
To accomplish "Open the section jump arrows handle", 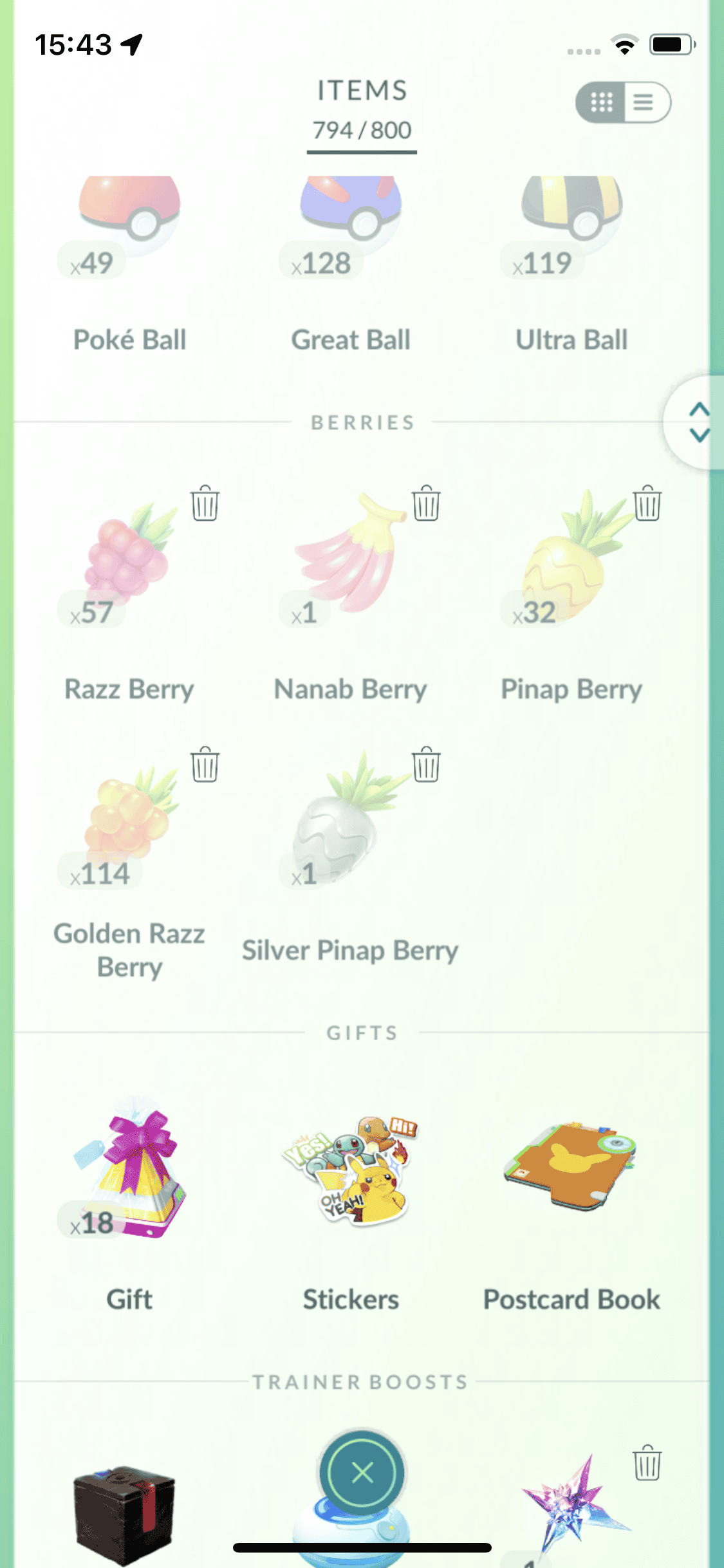I will point(699,422).
